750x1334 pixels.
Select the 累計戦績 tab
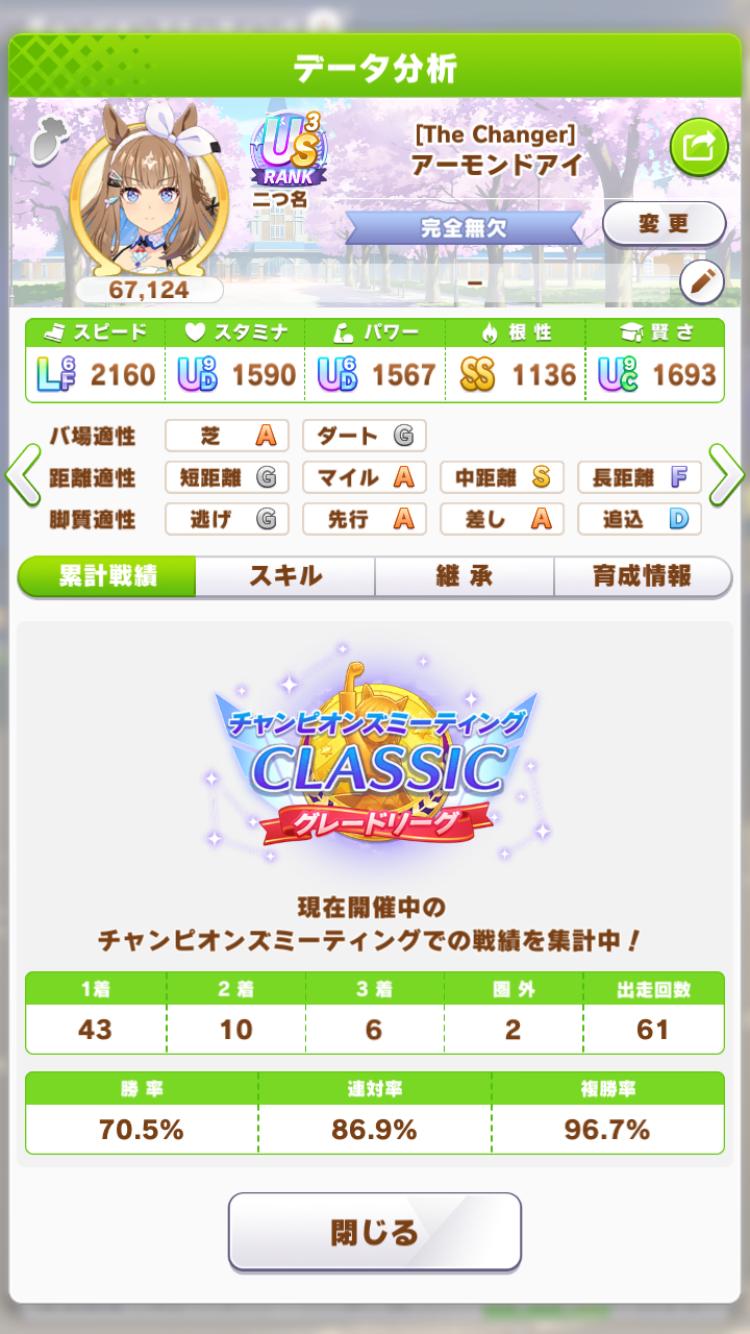(x=107, y=577)
